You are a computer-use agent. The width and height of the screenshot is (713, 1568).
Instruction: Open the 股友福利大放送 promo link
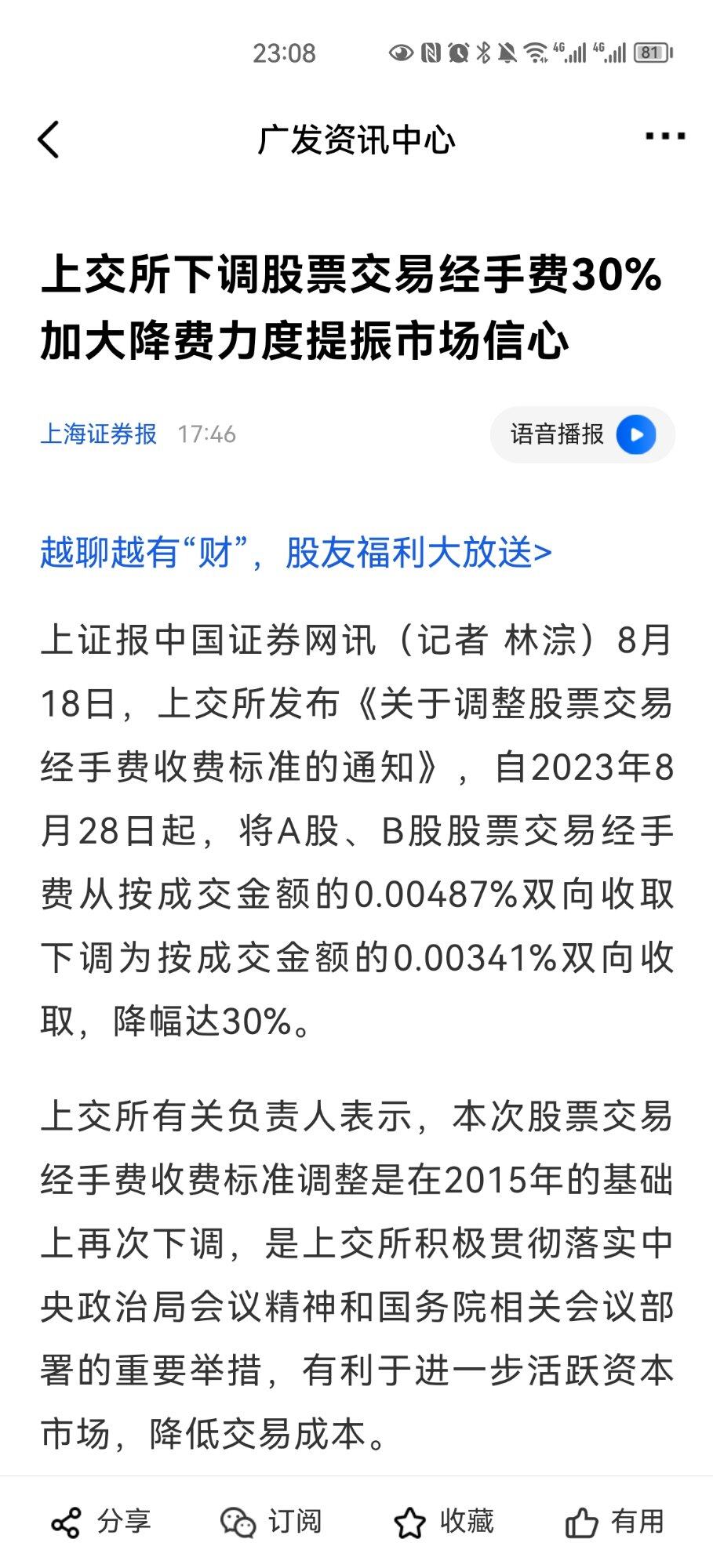click(x=296, y=552)
